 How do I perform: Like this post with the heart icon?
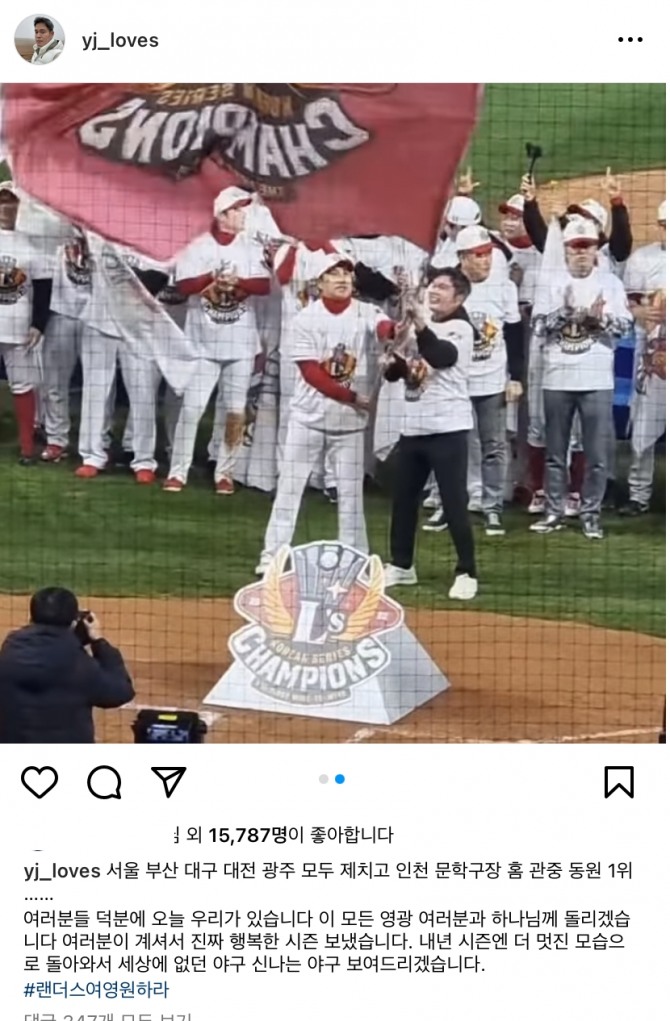click(x=39, y=782)
